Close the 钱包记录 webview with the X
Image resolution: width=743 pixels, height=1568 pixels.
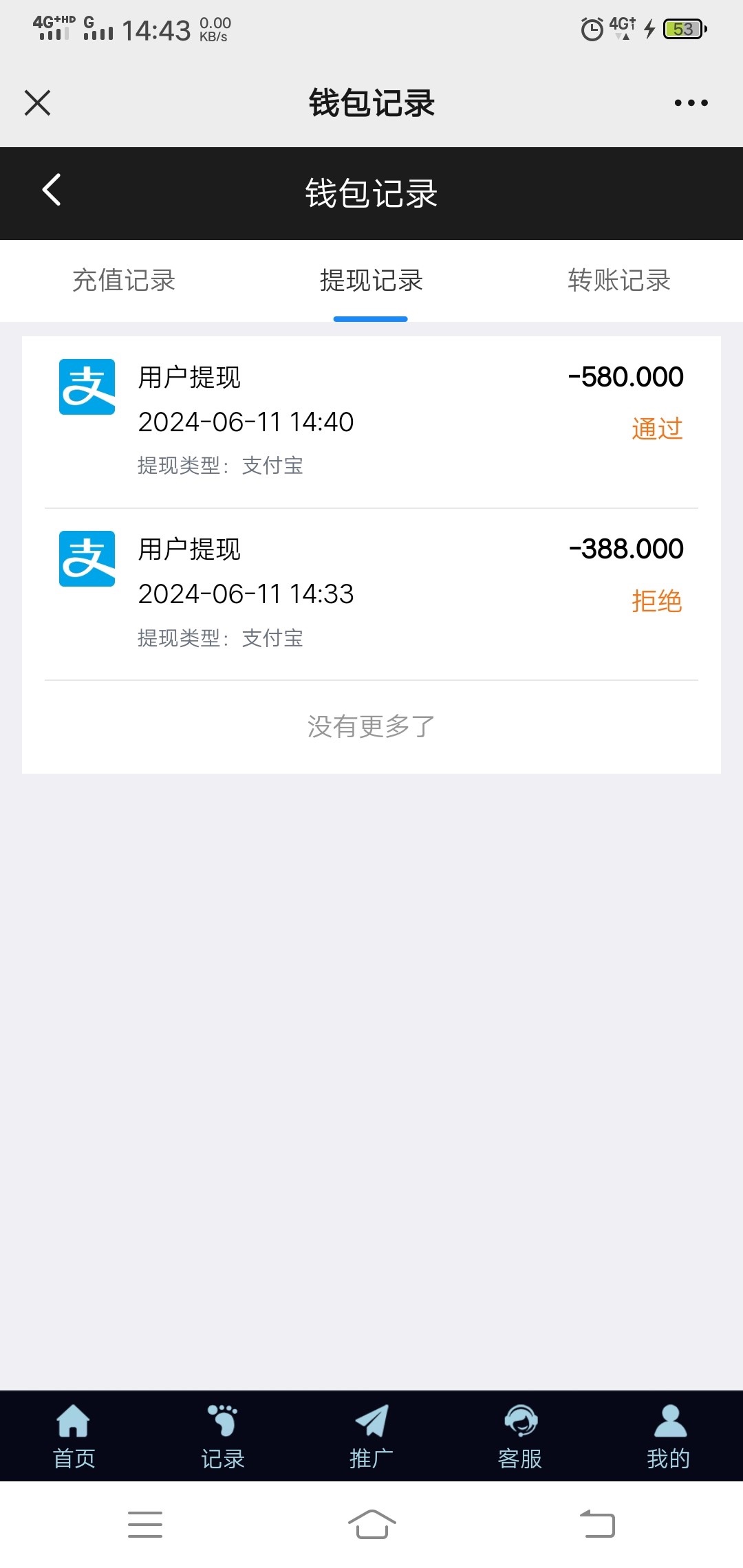click(x=38, y=103)
